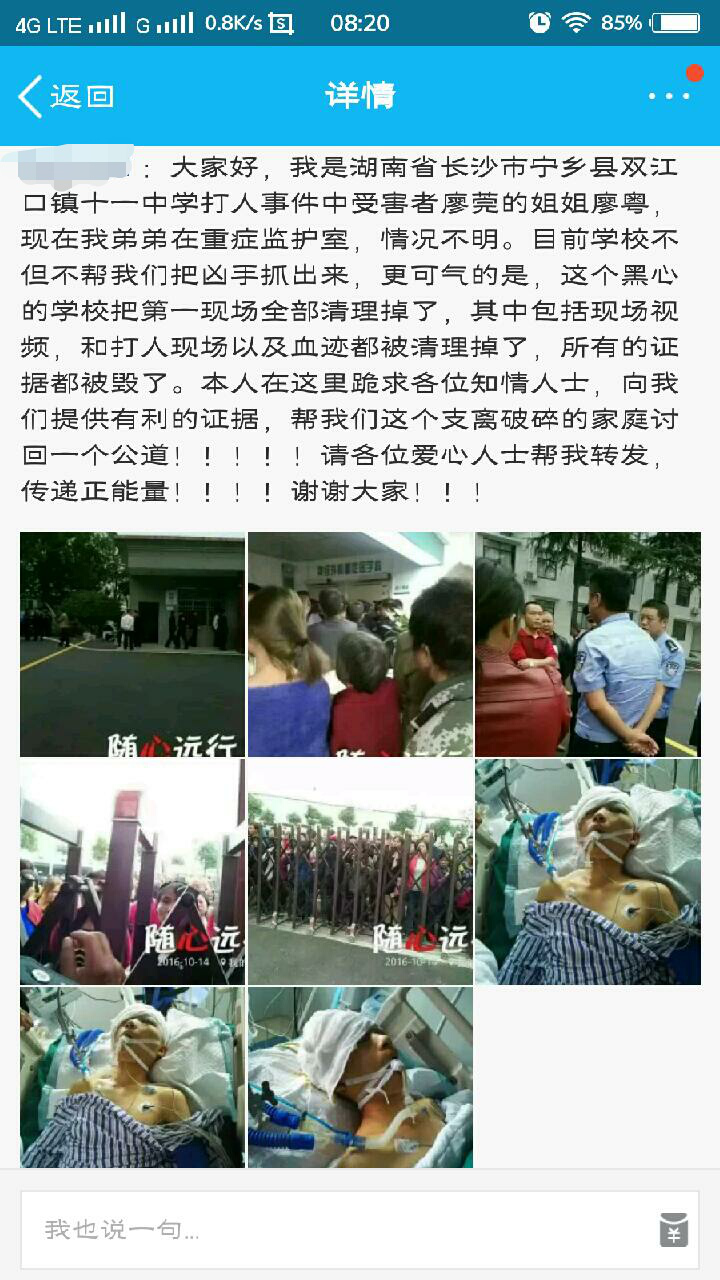
Task: View the photo of crowd behind the fence
Action: click(360, 872)
